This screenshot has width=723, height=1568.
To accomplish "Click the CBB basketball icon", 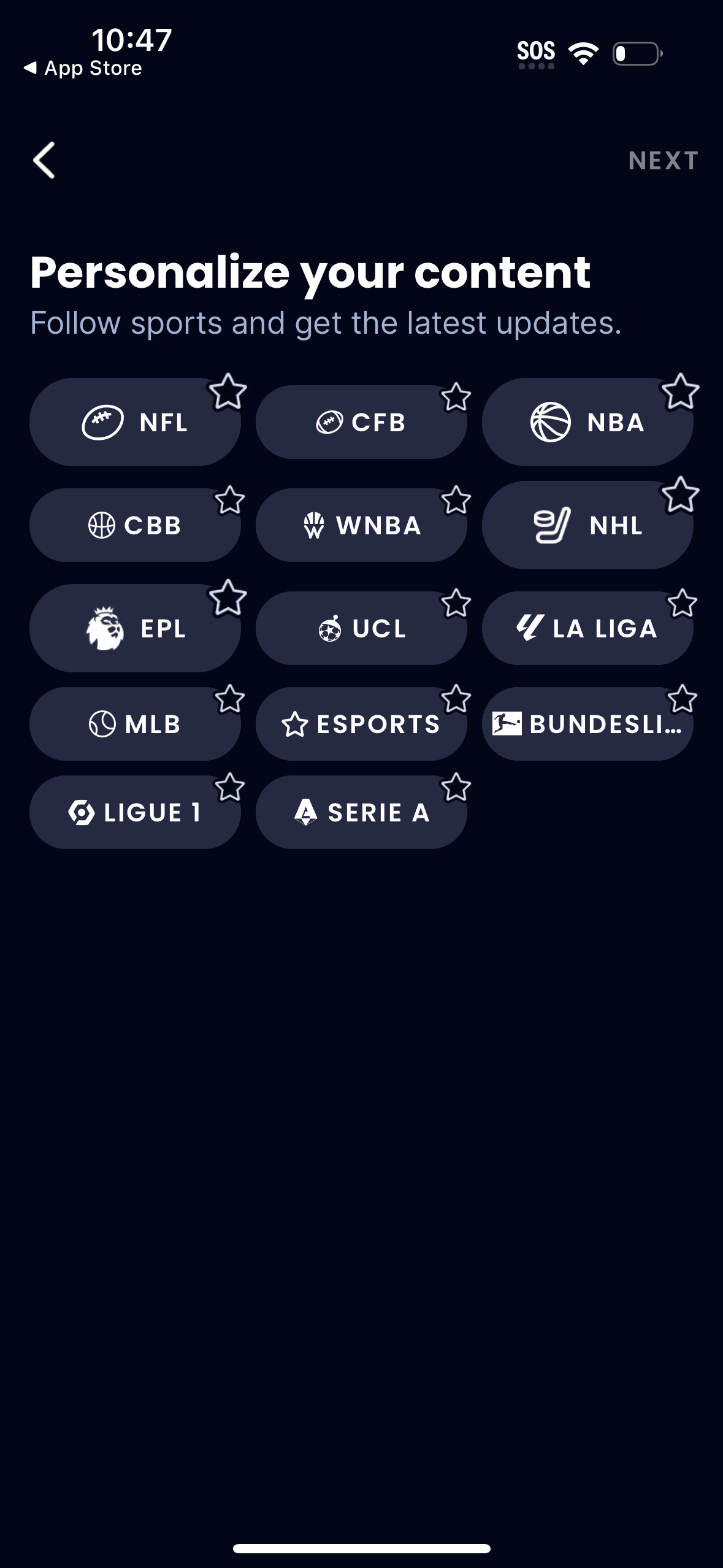I will point(102,525).
